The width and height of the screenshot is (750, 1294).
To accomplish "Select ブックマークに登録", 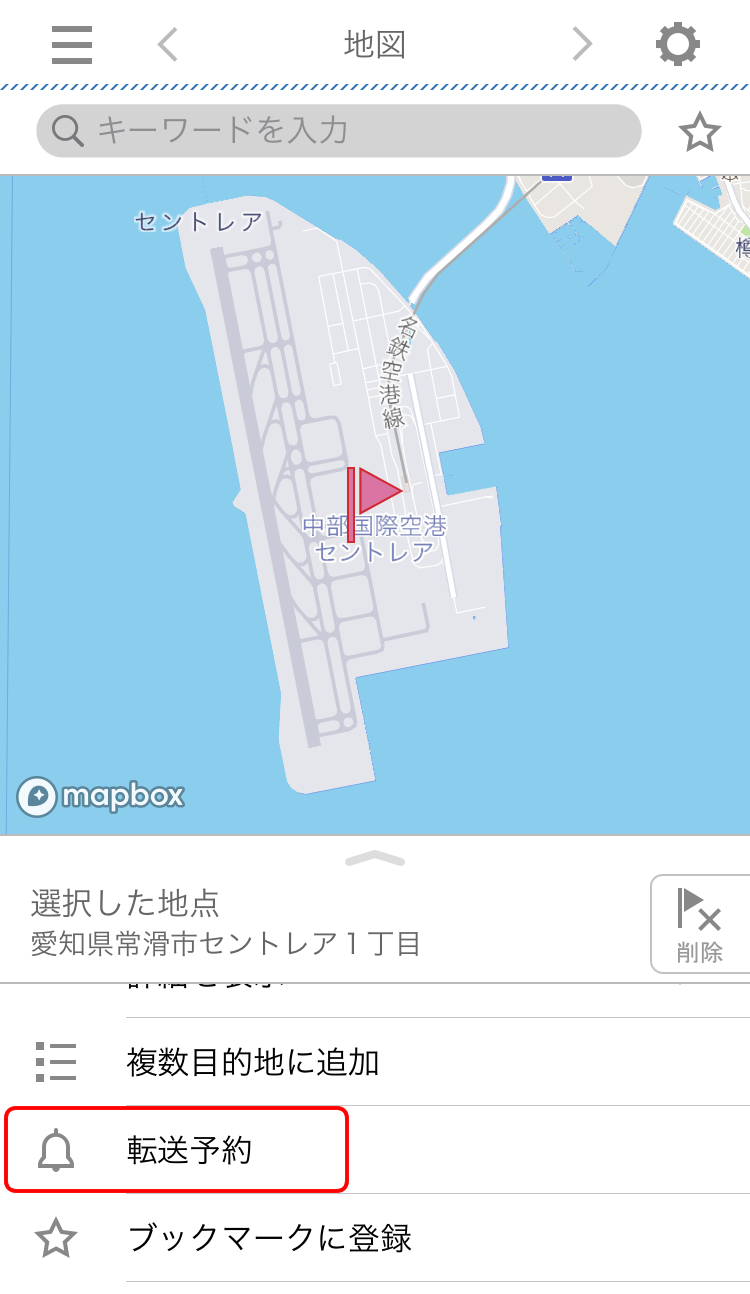I will (269, 1238).
